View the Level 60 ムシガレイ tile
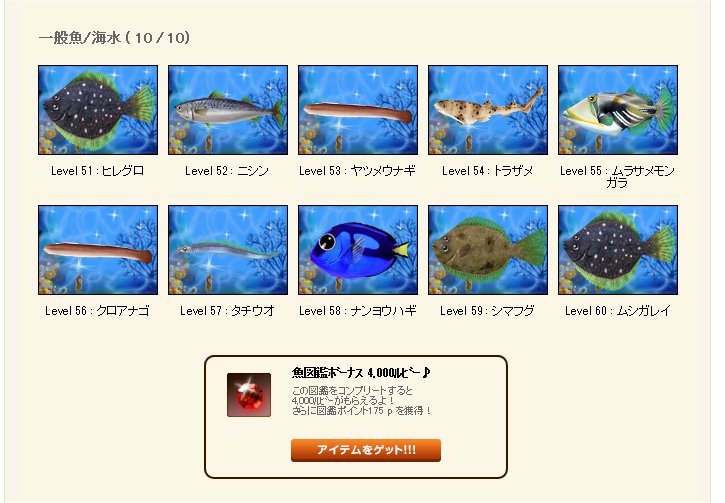Screen dimensions: 725x503 [x=618, y=250]
